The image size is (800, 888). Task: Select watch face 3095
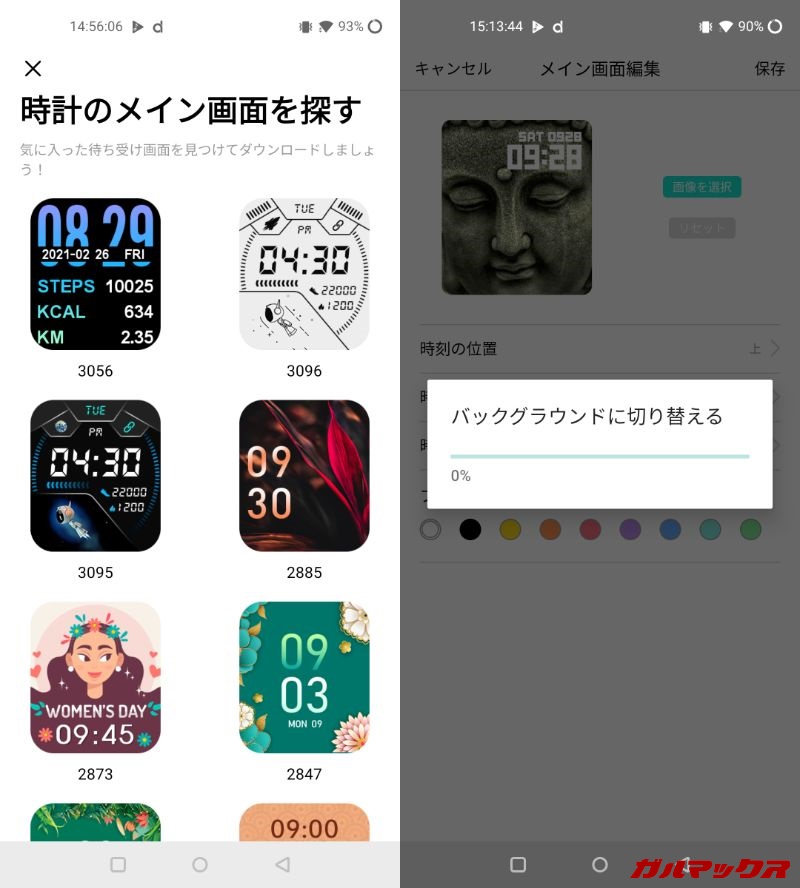coord(95,476)
